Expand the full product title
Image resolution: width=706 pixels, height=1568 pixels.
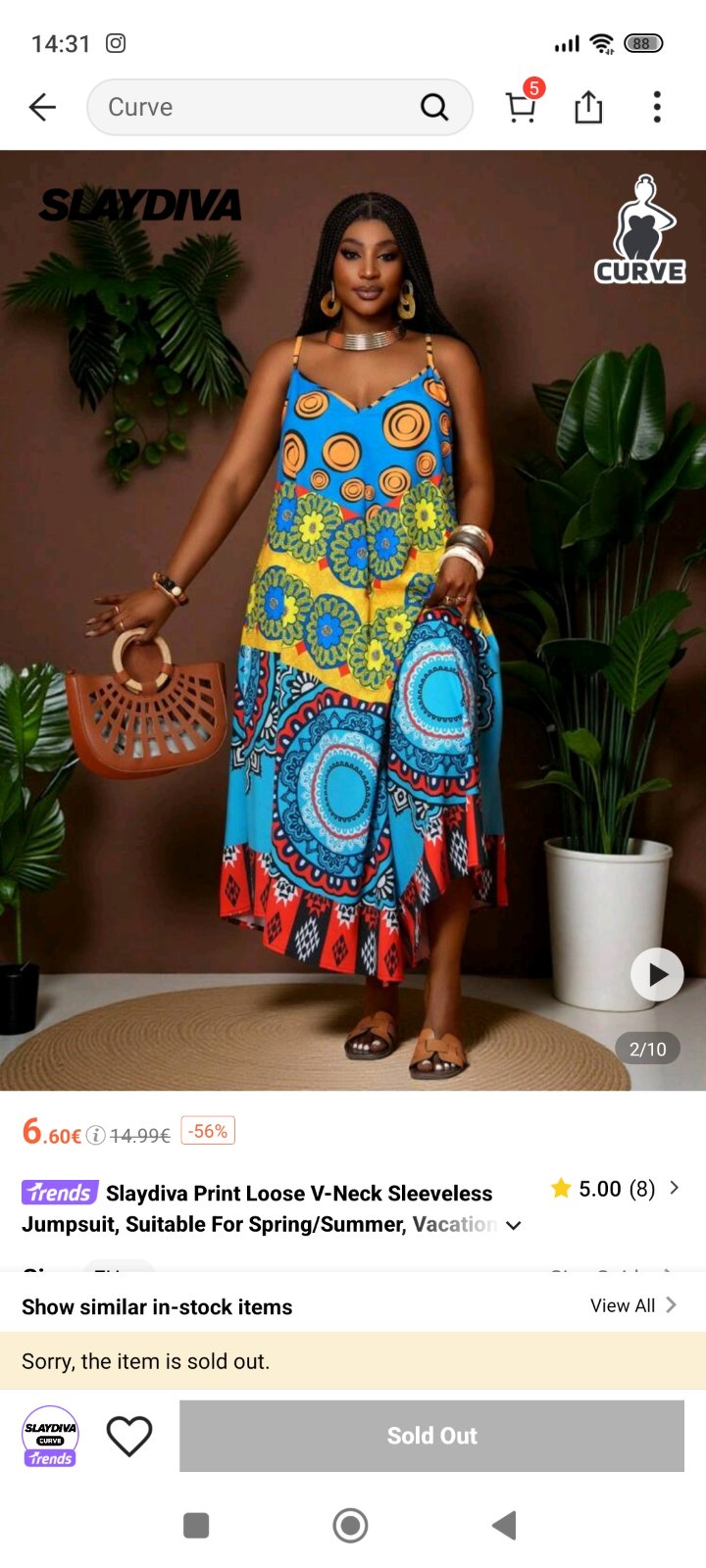(513, 1225)
